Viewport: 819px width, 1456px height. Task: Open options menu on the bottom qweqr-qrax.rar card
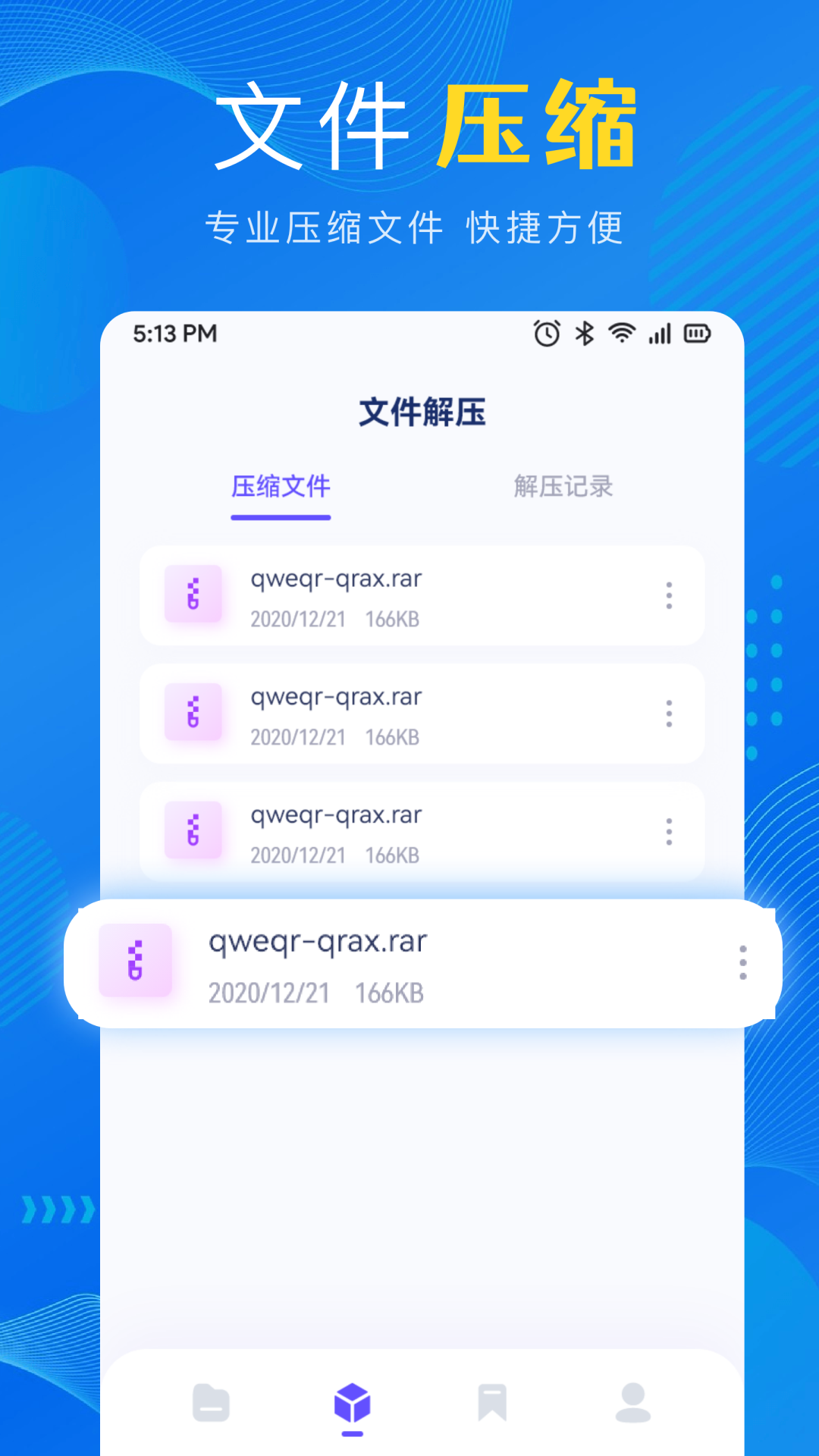(742, 962)
